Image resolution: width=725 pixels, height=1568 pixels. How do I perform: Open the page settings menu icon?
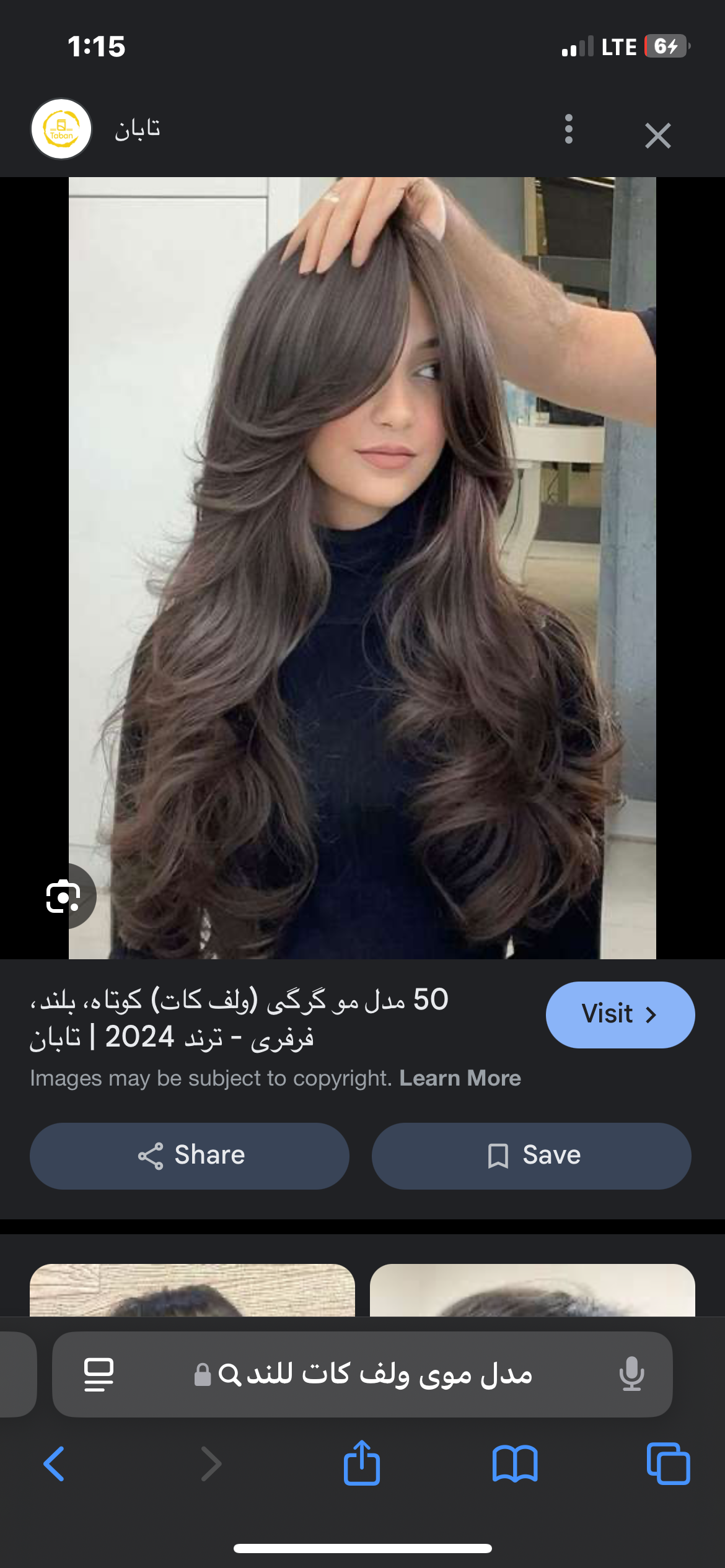(x=99, y=1374)
